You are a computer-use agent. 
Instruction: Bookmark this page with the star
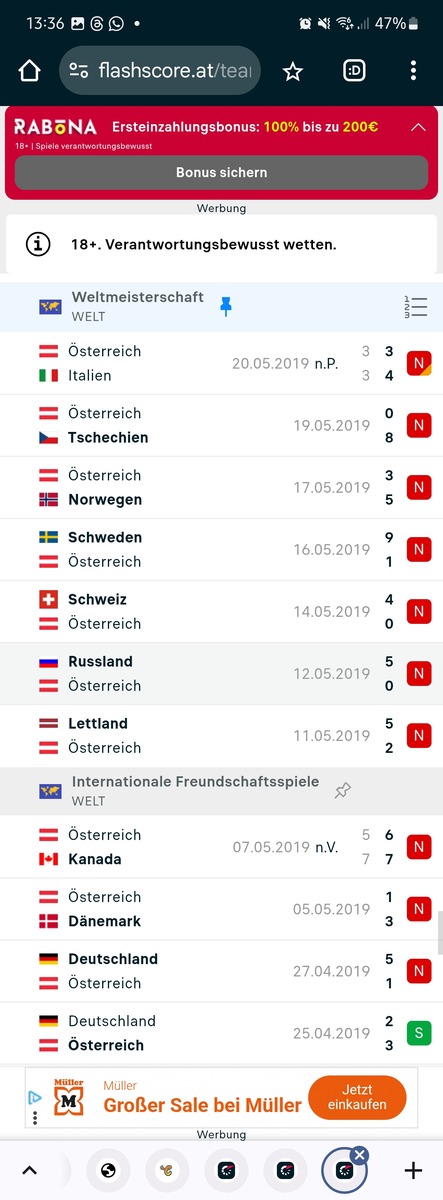pyautogui.click(x=292, y=71)
